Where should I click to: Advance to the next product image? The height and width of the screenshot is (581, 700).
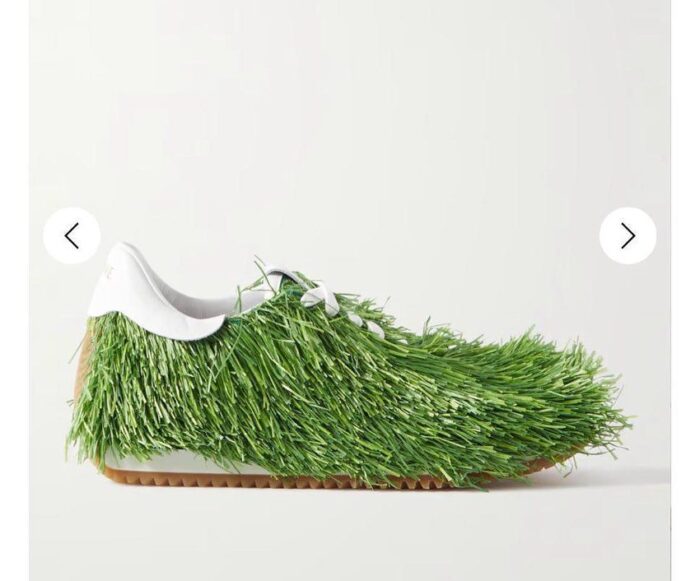pos(627,236)
